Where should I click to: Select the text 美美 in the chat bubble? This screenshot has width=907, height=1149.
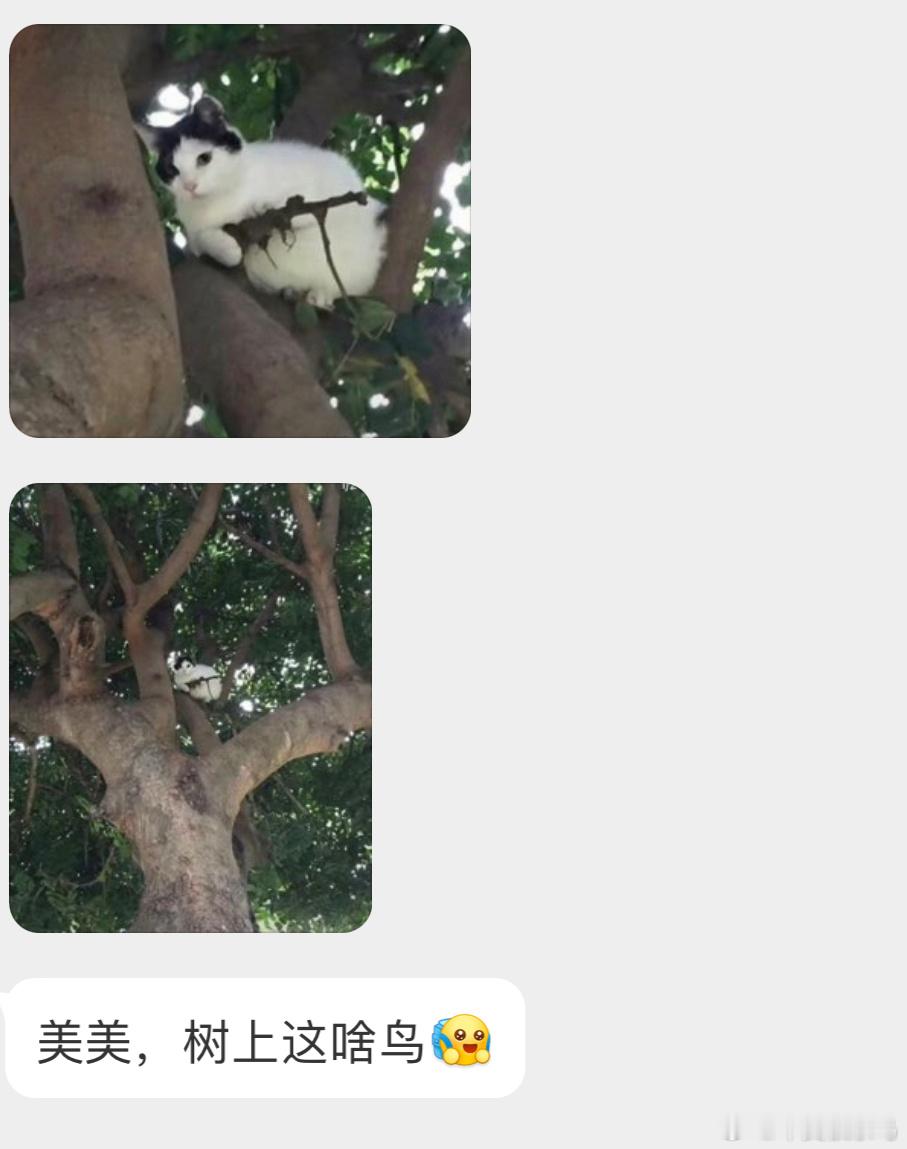tap(85, 1043)
